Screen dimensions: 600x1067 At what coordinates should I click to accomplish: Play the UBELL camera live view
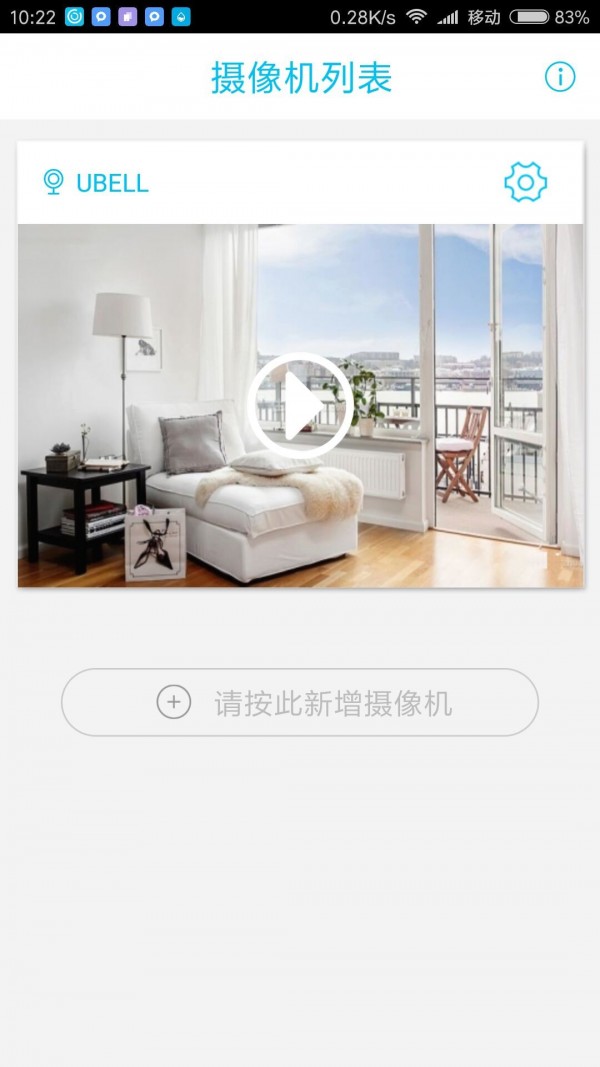299,405
